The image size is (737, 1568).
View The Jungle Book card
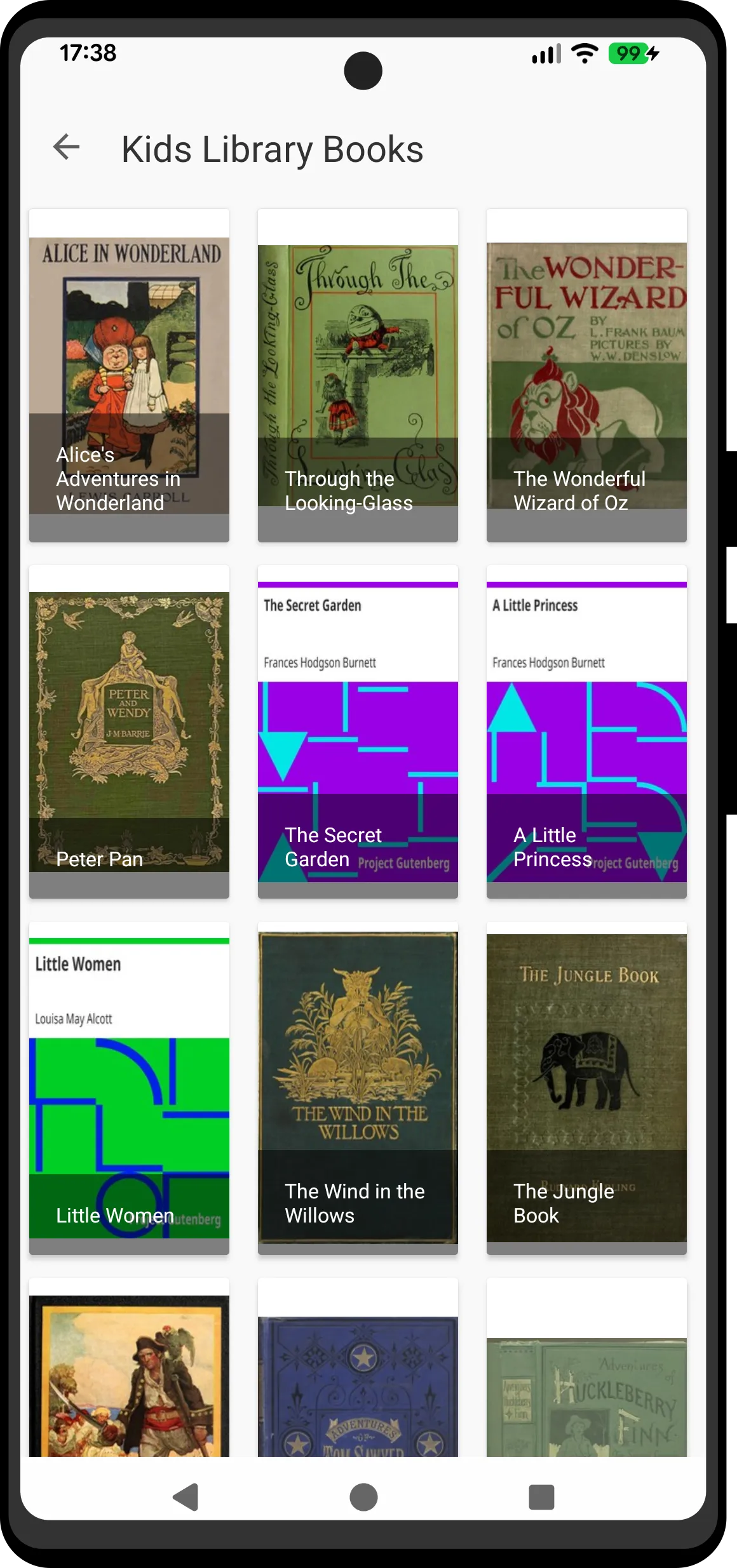[x=586, y=1087]
